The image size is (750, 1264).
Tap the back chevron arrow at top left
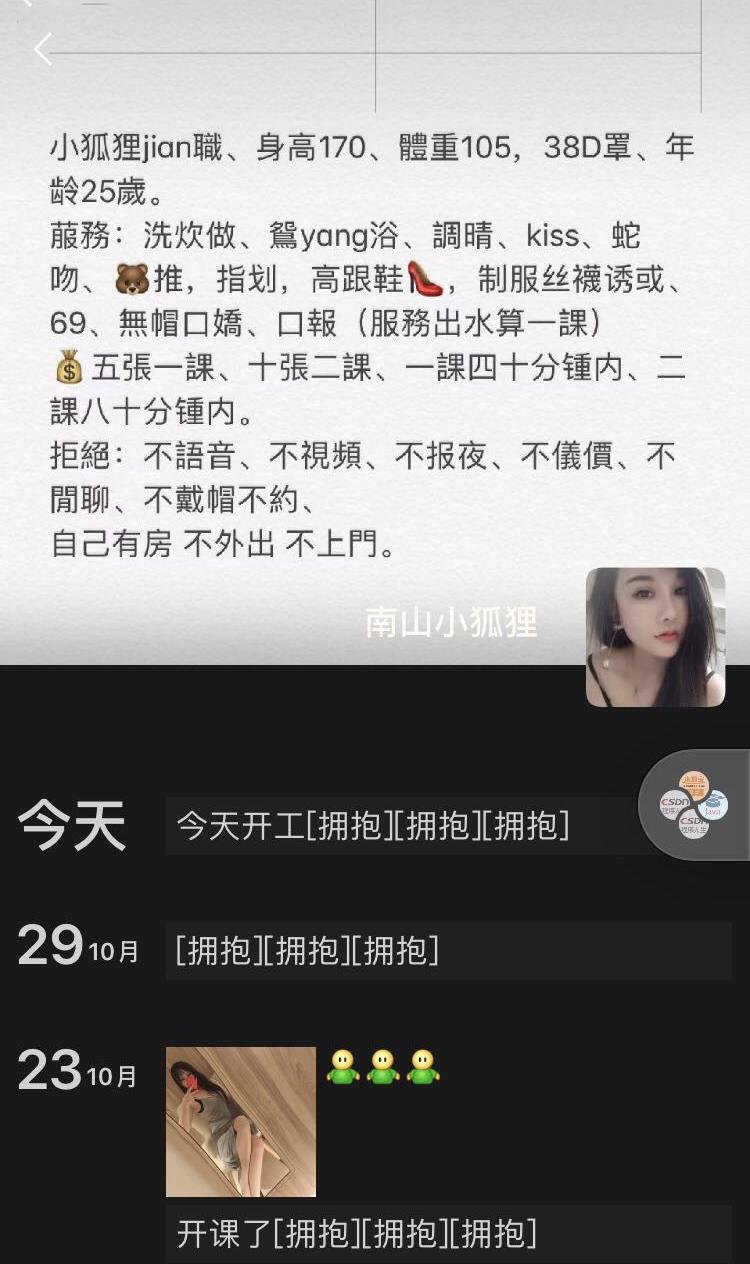[42, 48]
